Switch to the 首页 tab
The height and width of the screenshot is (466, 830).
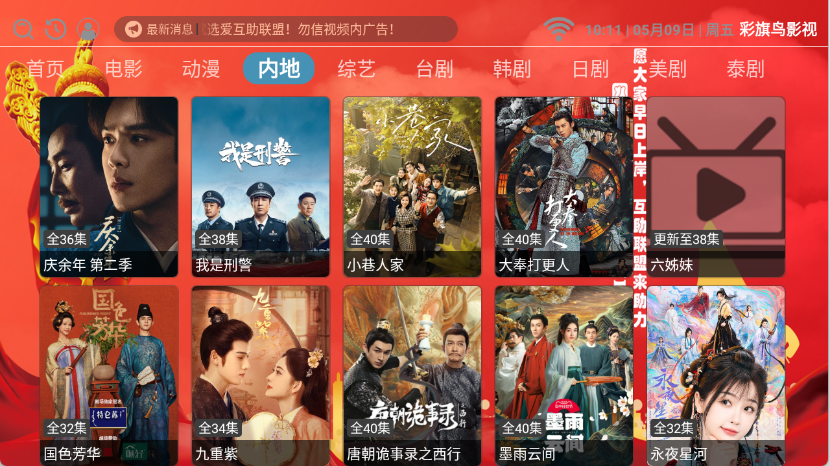(45, 69)
